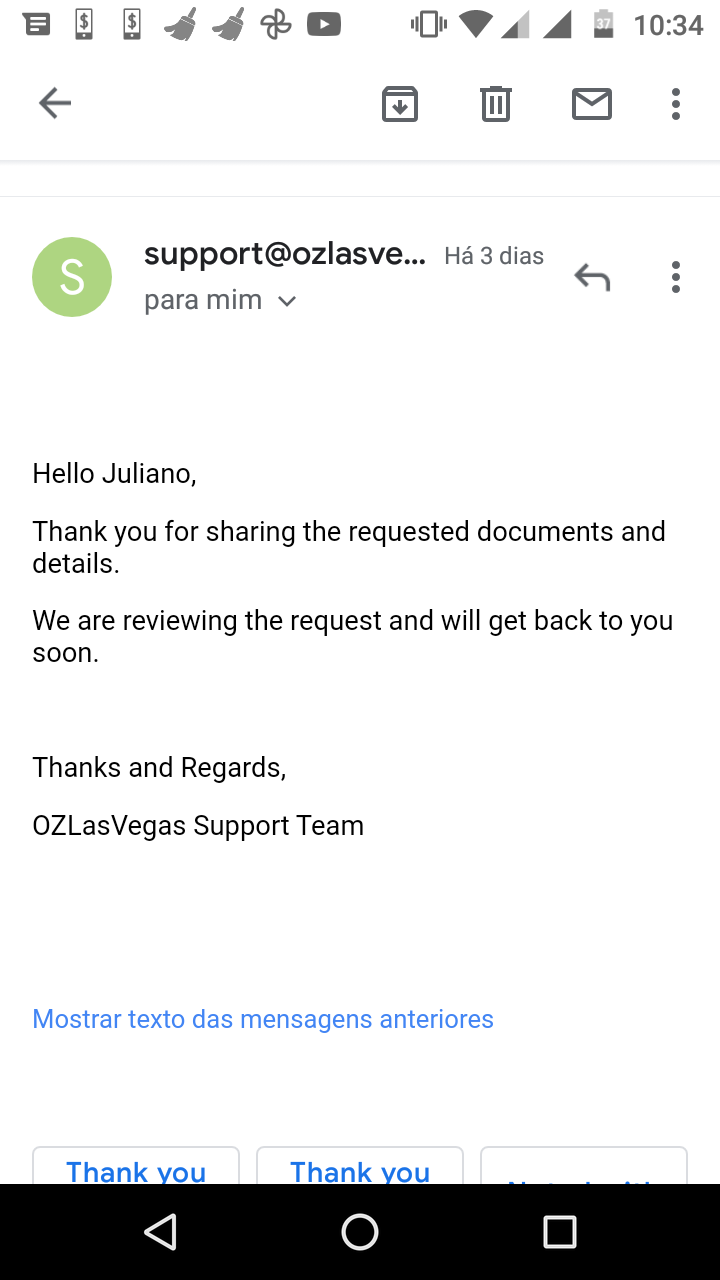720x1280 pixels.
Task: Select the first Thank you smart reply
Action: point(136,1168)
